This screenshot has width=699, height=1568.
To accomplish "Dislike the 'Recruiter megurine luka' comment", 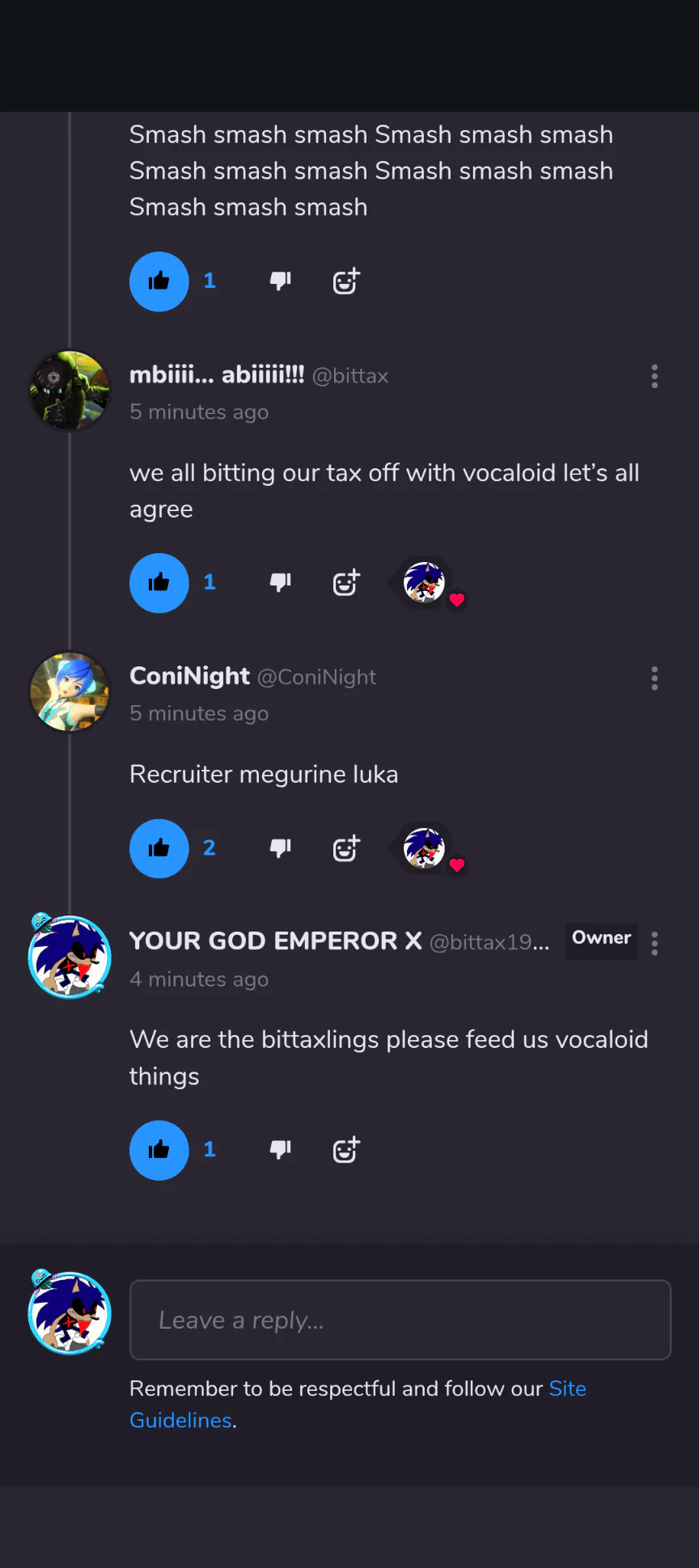I will 280,848.
